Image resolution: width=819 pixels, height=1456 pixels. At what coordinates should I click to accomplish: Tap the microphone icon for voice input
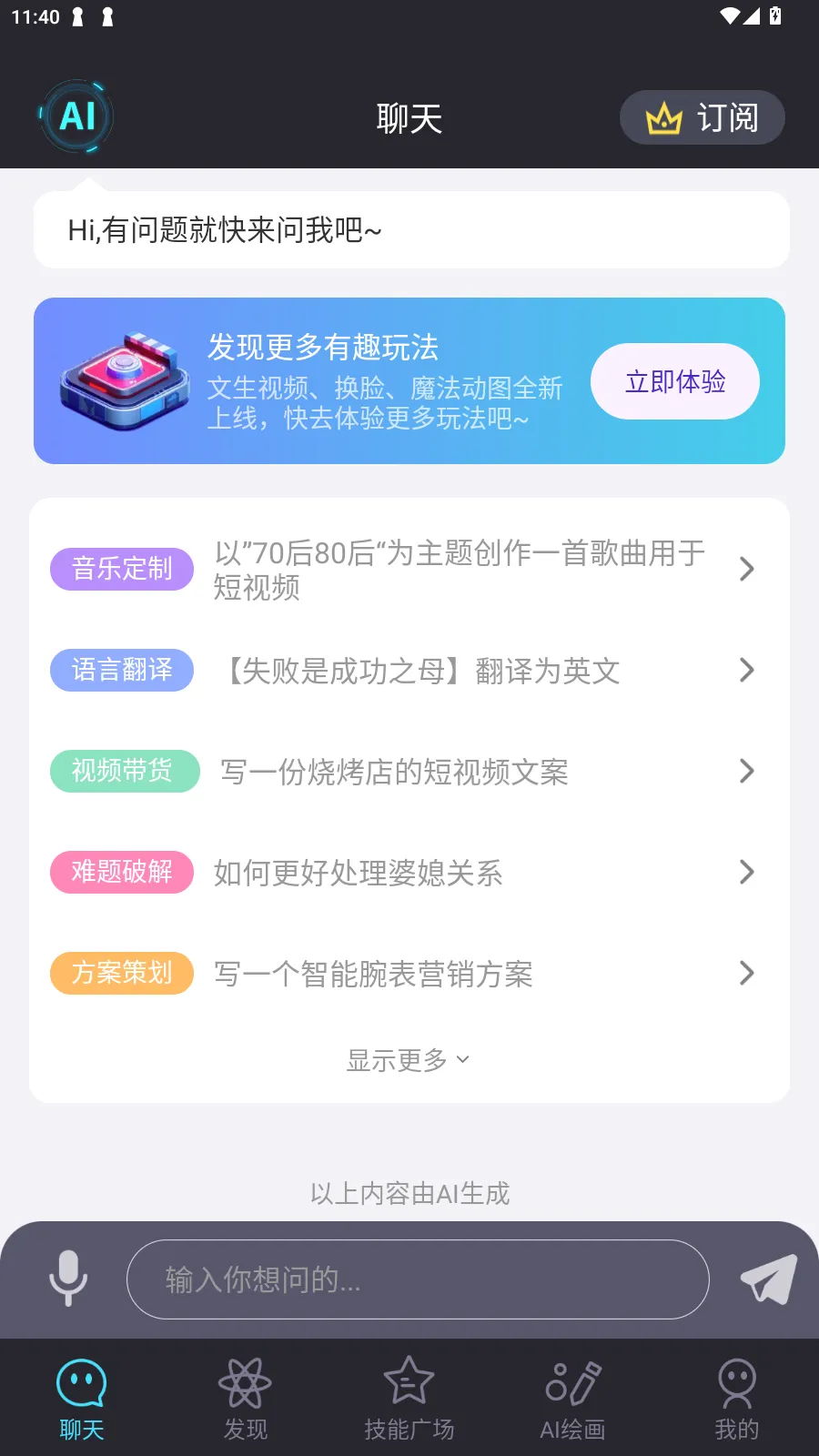68,1278
